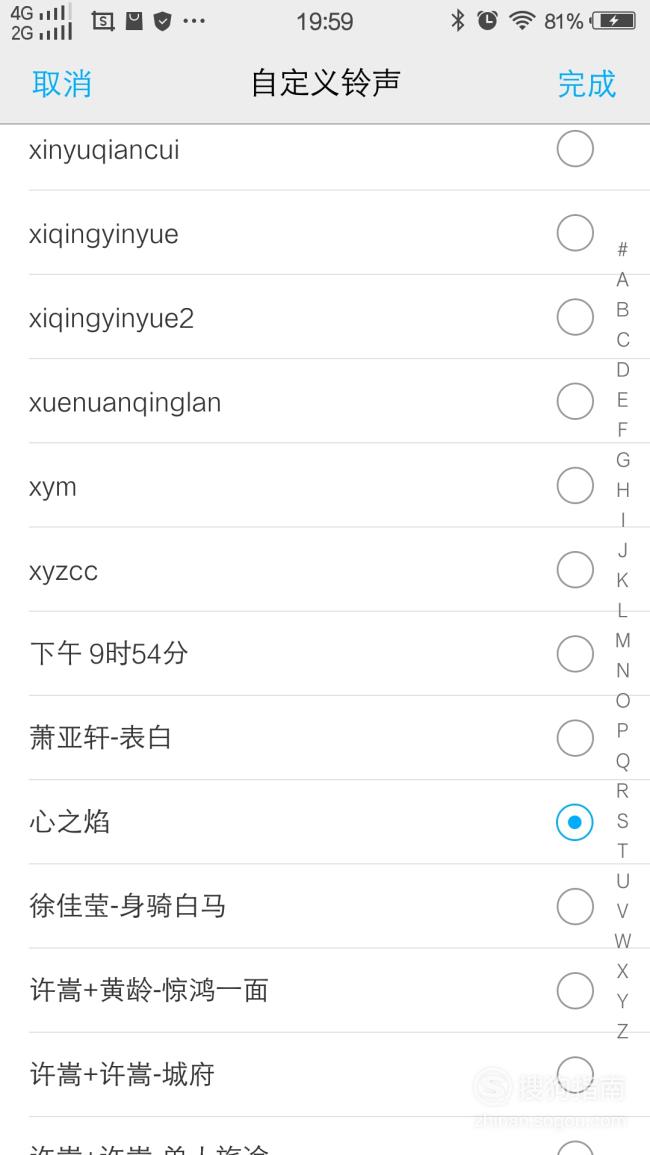
Task: Choose the xyzcc ringtone
Action: pyautogui.click(x=325, y=569)
